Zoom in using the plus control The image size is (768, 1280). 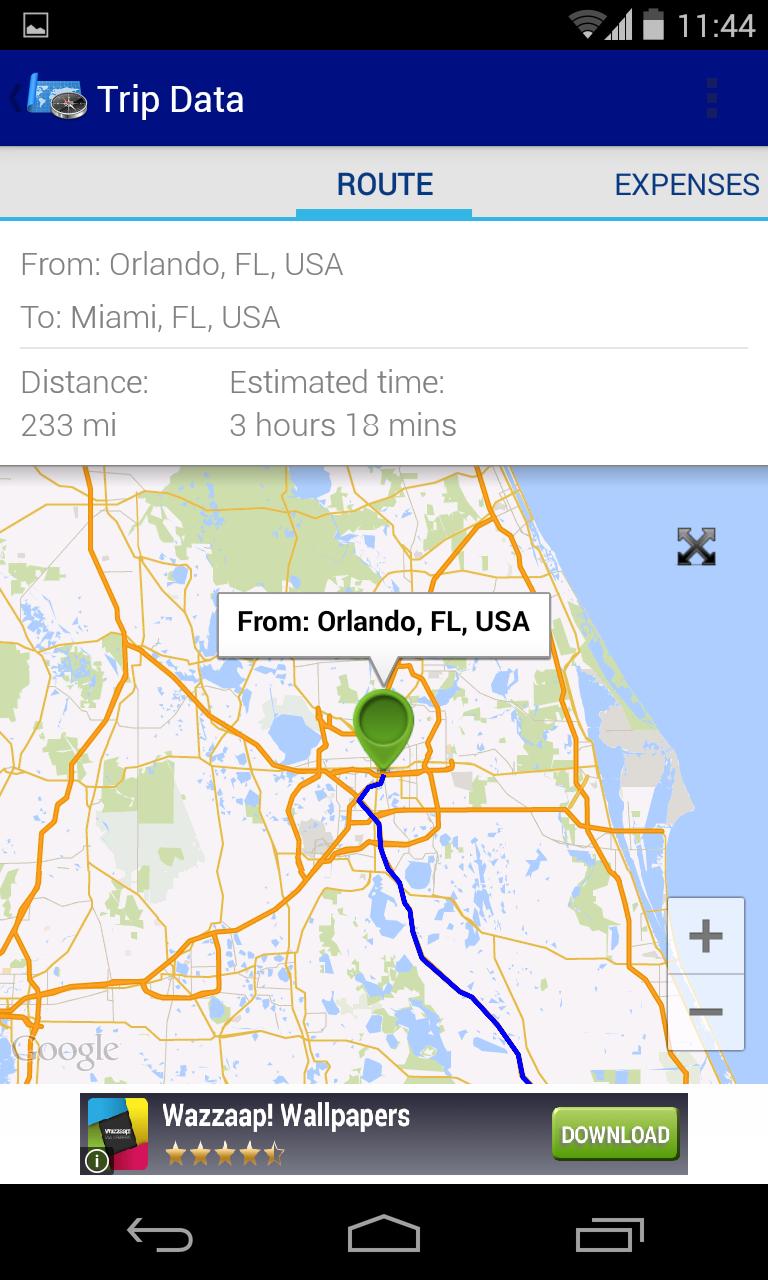pyautogui.click(x=705, y=936)
